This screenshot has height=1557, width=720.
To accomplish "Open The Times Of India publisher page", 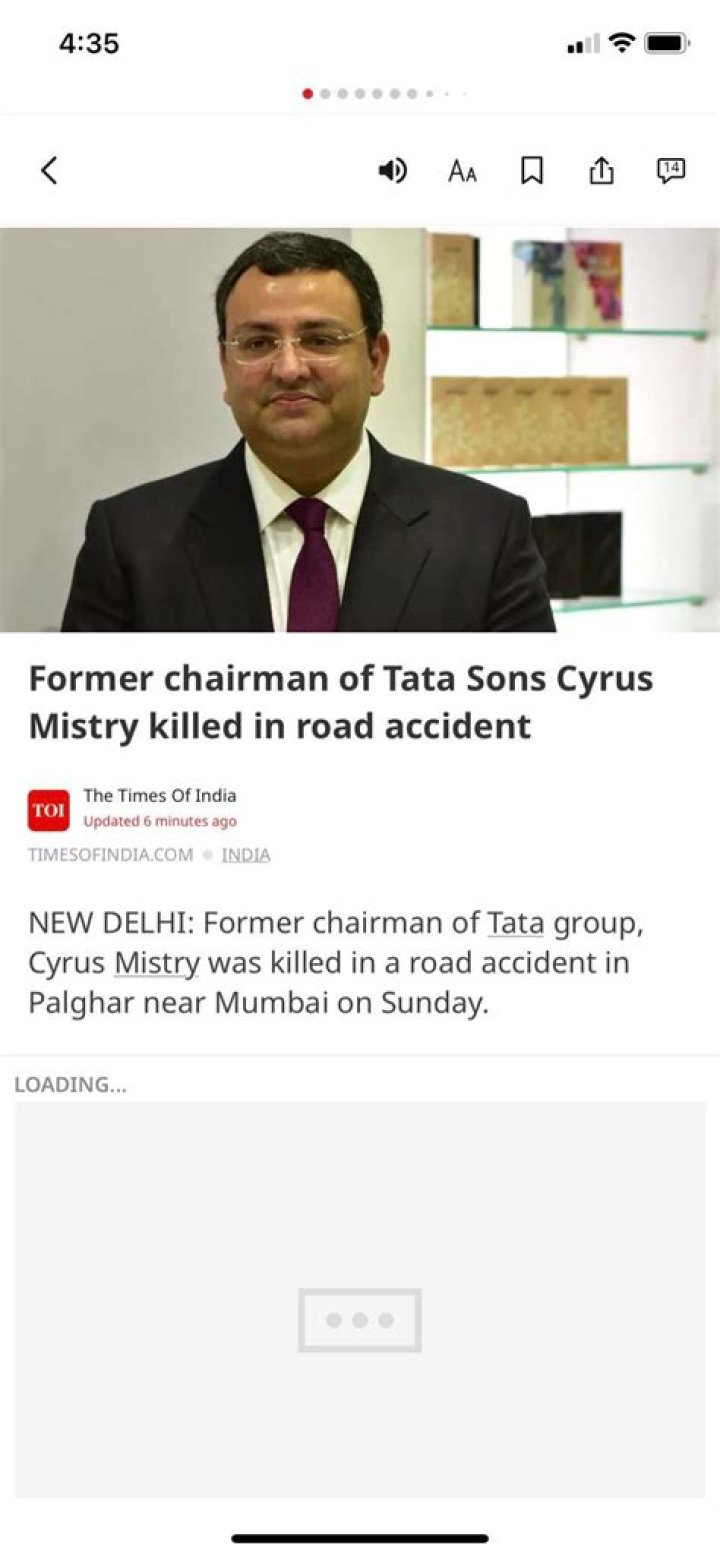I will [x=159, y=796].
